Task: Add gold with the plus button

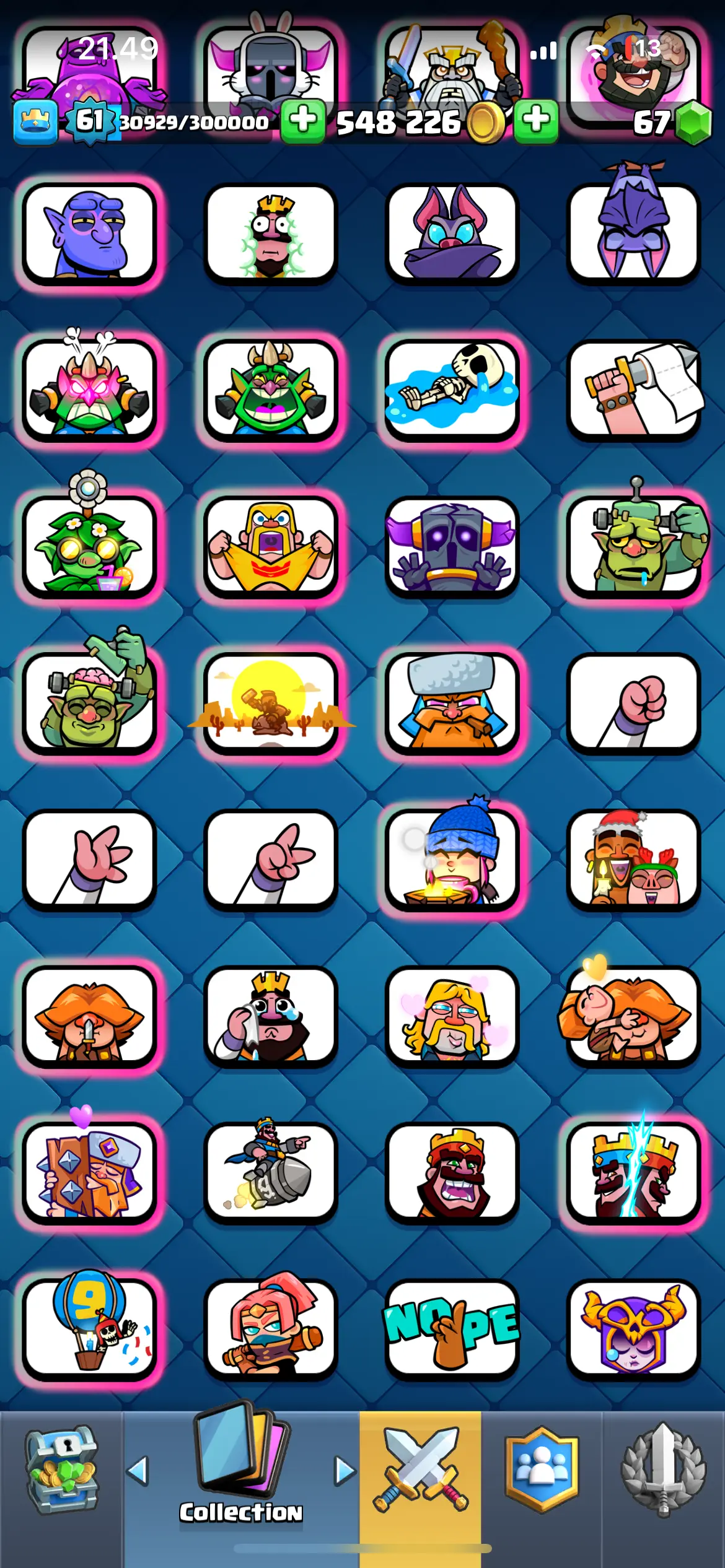Action: tap(536, 121)
